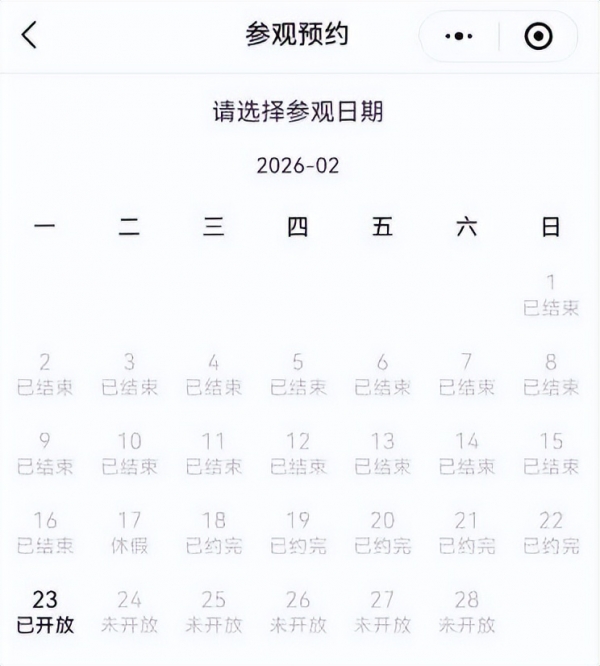This screenshot has height=666, width=600.
Task: Go back from the 参观预约 page
Action: pos(29,36)
